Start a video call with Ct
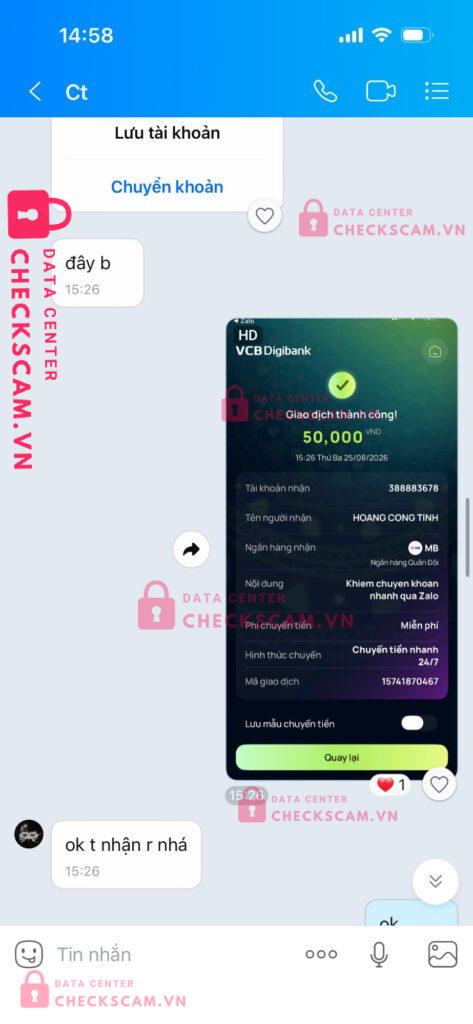The width and height of the screenshot is (473, 1024). (381, 91)
